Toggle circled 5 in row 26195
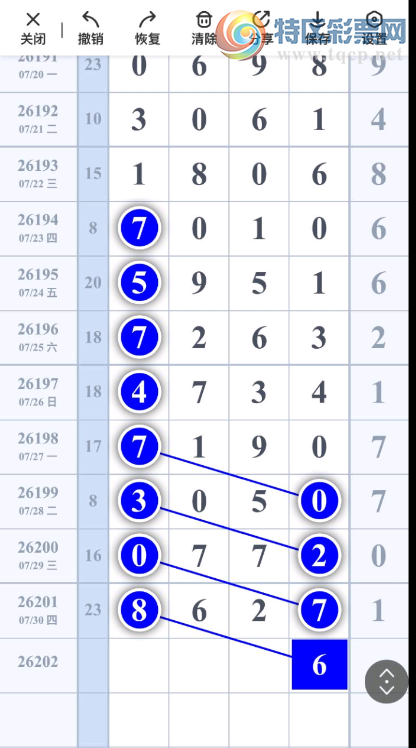 pos(139,283)
